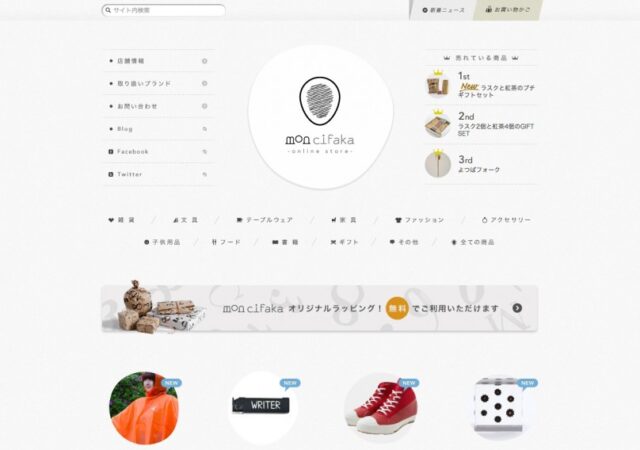Select the ファッション category
Image resolution: width=640 pixels, height=450 pixels.
[x=419, y=219]
